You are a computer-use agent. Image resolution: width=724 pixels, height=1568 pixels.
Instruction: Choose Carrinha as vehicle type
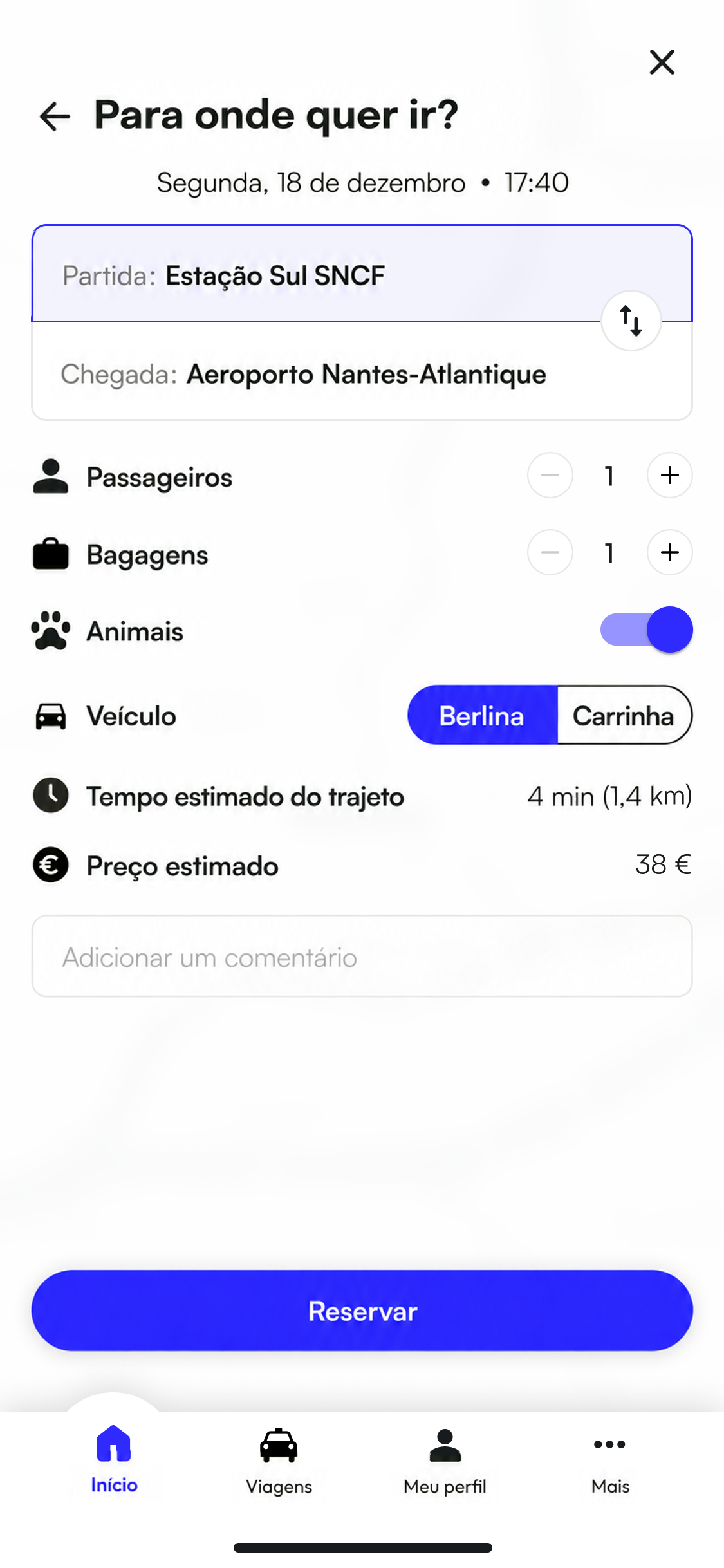pos(624,715)
